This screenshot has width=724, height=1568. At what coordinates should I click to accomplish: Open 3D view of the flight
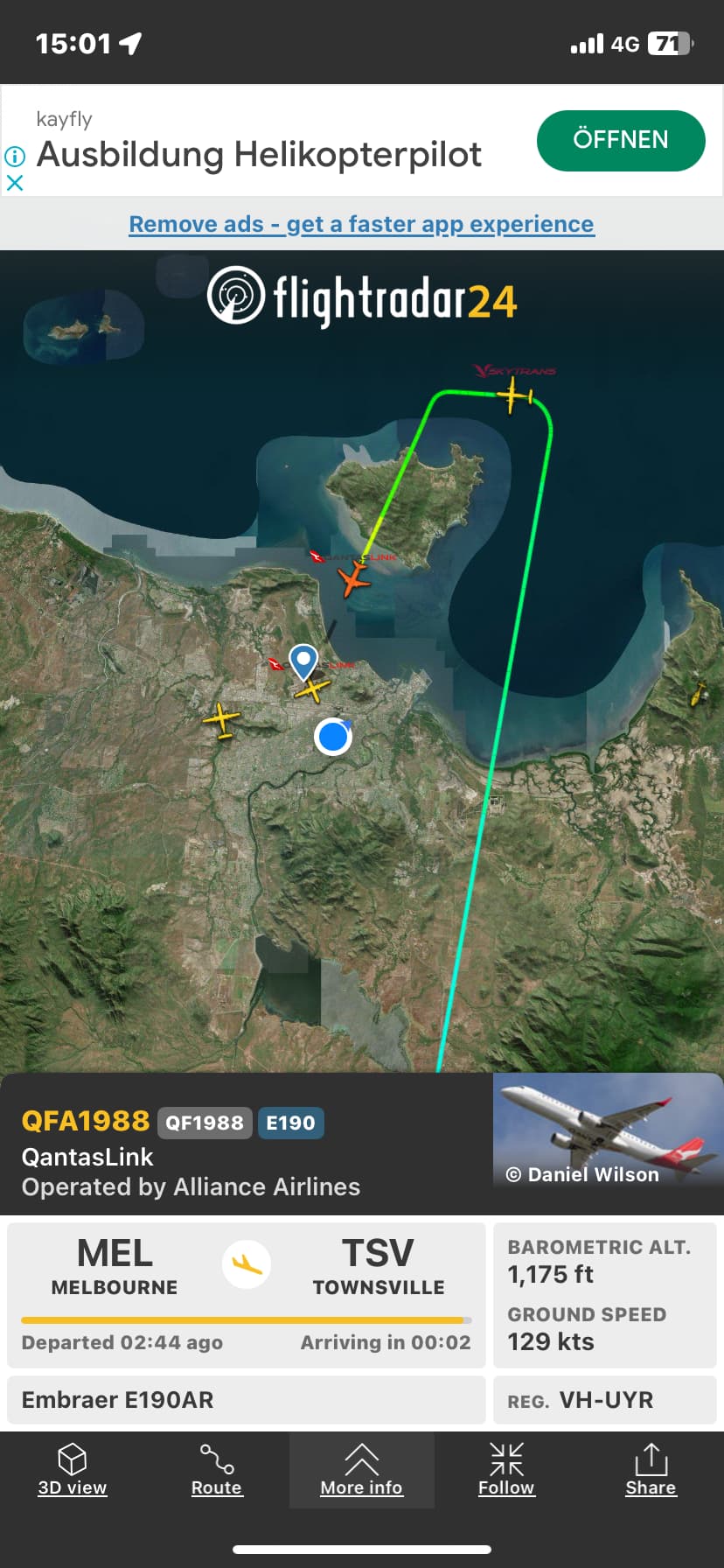72,1470
